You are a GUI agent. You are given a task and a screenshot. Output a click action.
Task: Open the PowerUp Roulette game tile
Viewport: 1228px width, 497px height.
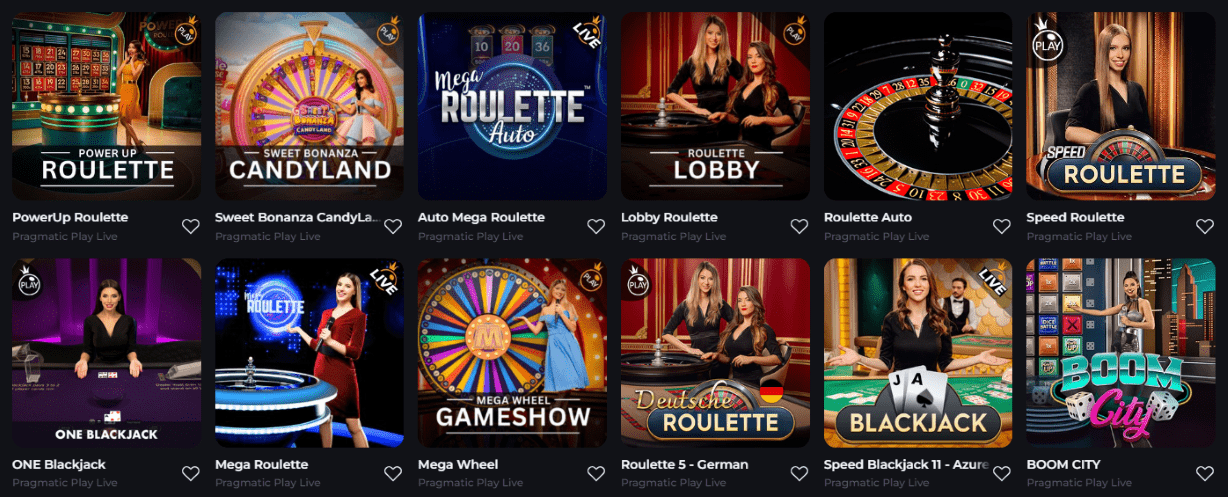pyautogui.click(x=106, y=105)
